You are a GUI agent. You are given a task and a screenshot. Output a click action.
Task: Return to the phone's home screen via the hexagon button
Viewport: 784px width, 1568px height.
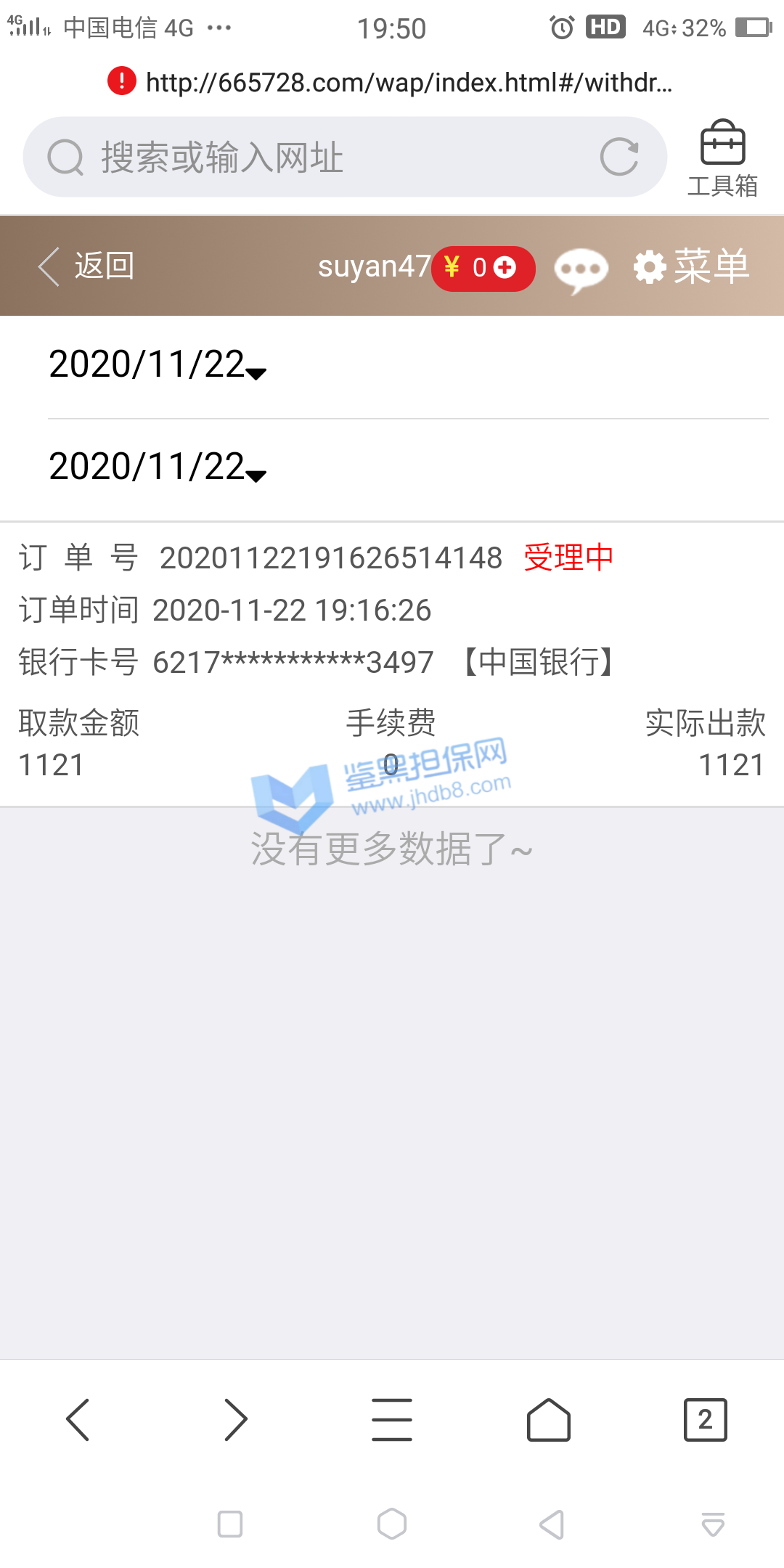coord(392,1524)
